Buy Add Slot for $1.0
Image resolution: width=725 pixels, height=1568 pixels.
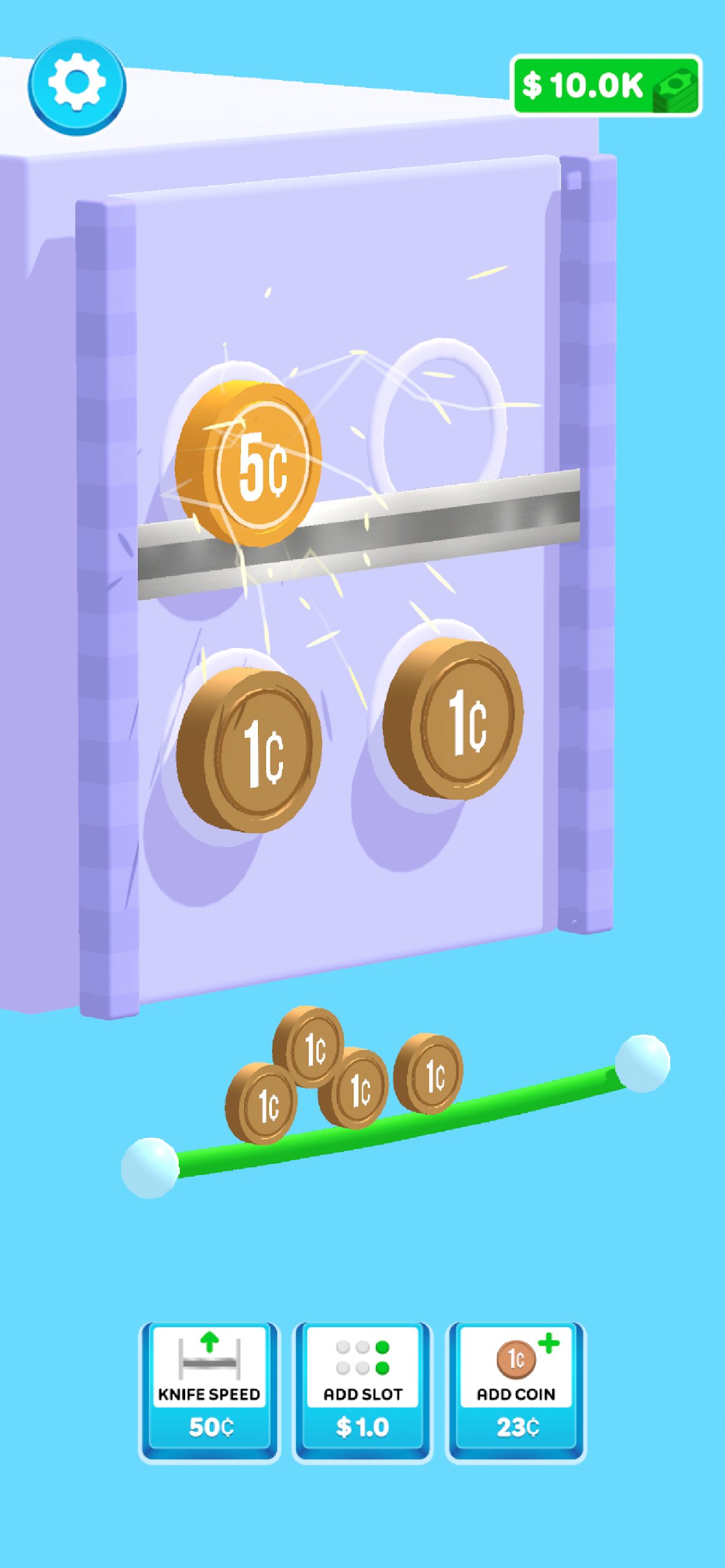point(363,1392)
